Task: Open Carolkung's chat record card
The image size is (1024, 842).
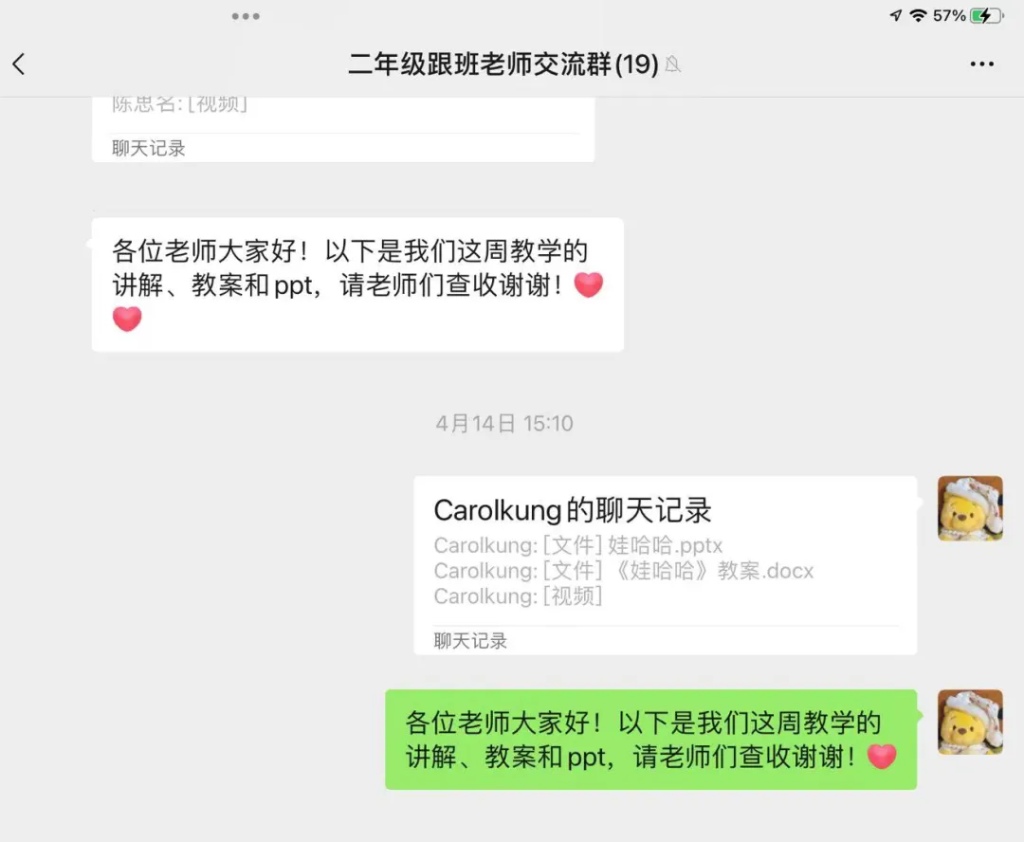Action: tap(665, 565)
